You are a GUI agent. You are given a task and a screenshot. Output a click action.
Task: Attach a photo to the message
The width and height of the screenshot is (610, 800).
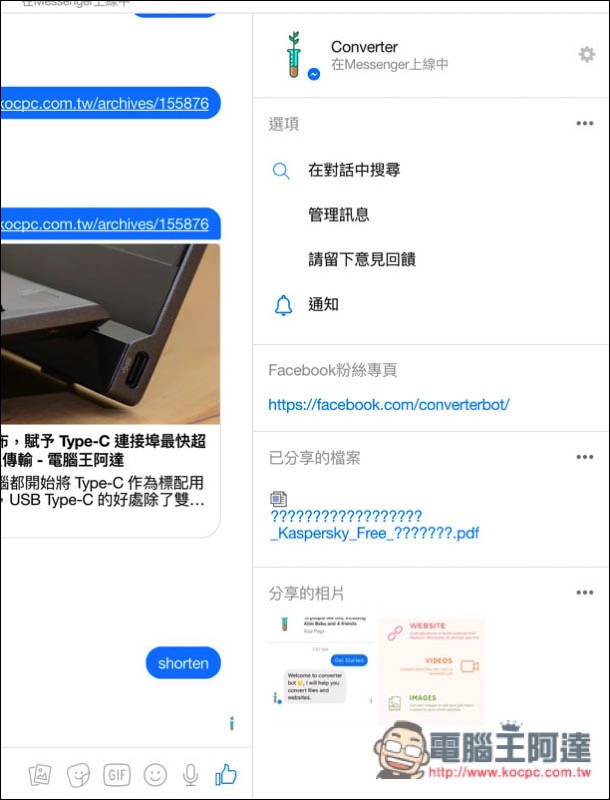pyautogui.click(x=40, y=774)
